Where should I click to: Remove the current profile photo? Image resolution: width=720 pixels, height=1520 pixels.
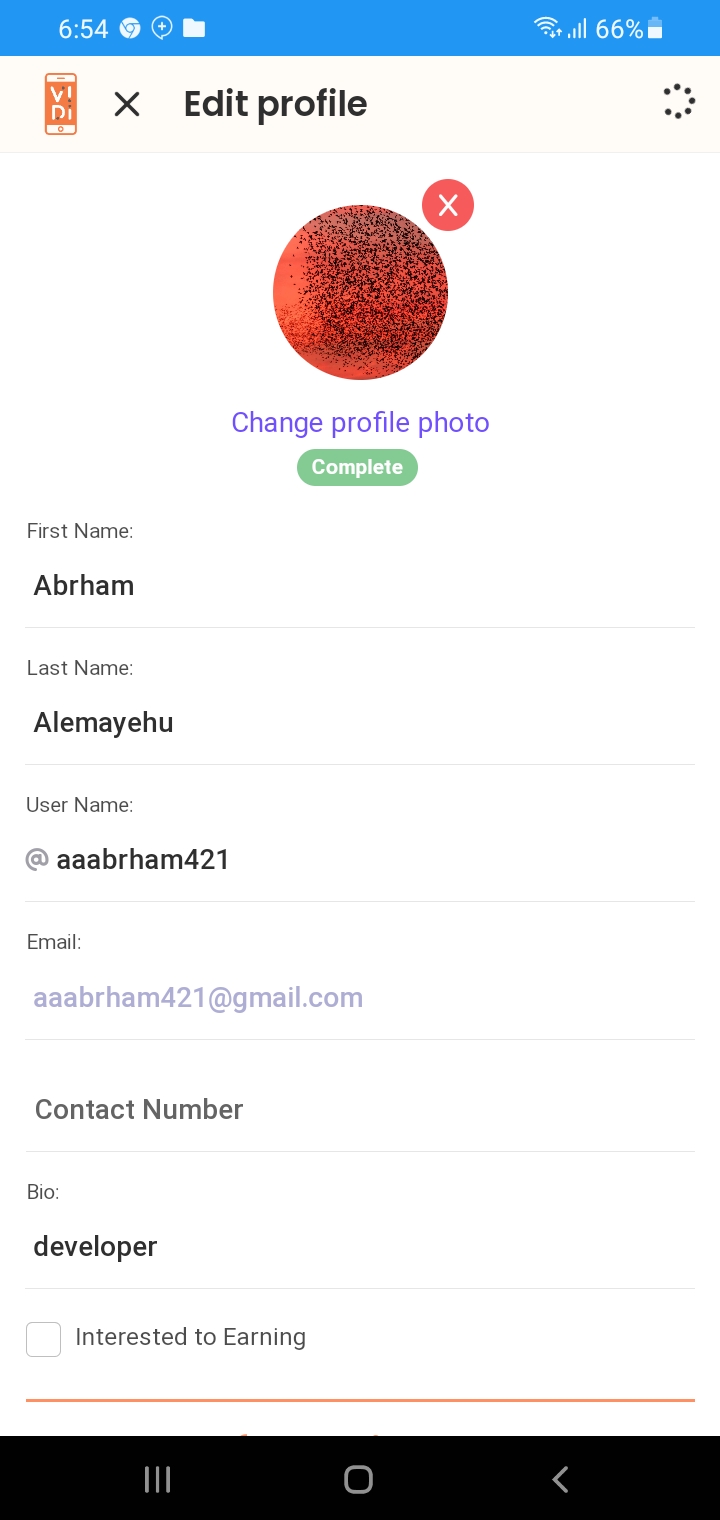tap(448, 205)
